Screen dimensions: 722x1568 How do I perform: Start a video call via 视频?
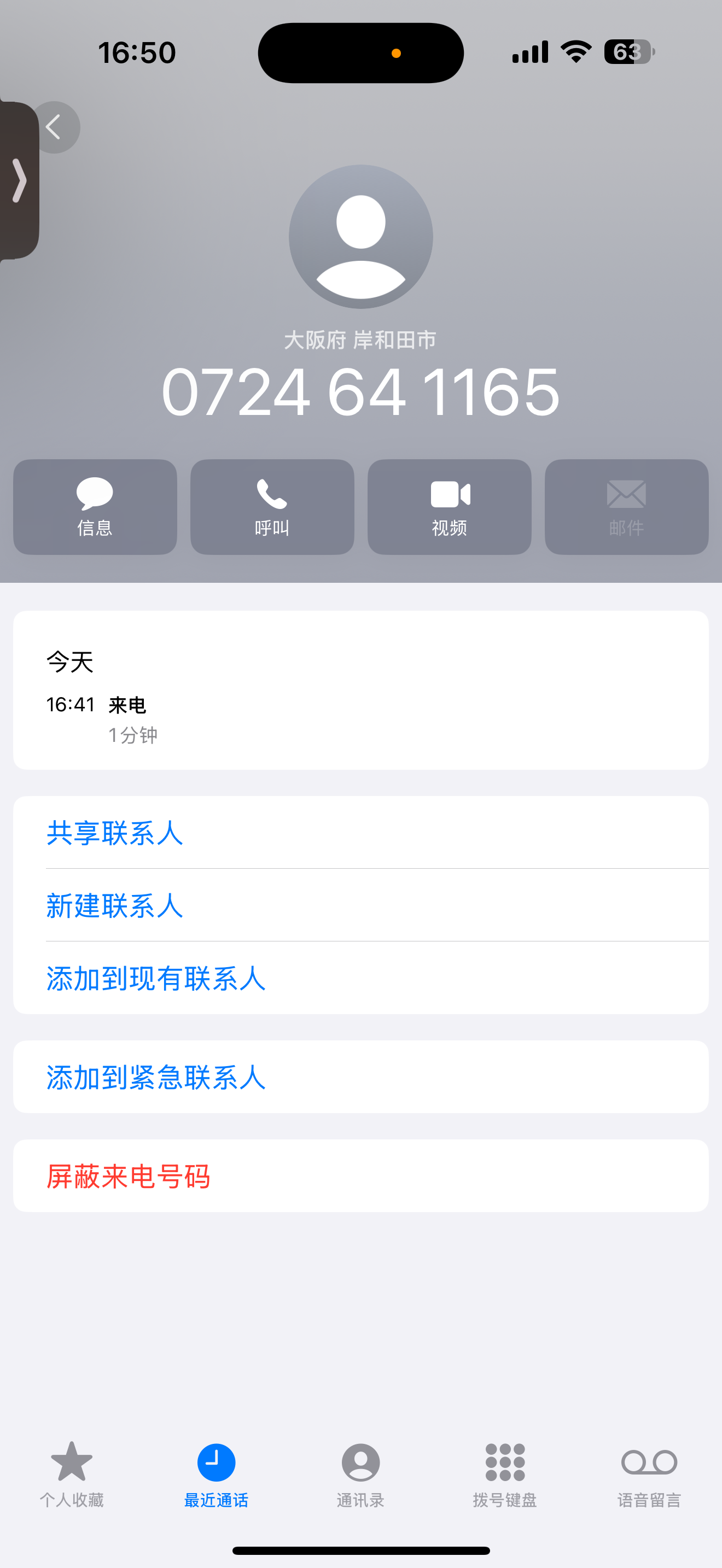[449, 506]
